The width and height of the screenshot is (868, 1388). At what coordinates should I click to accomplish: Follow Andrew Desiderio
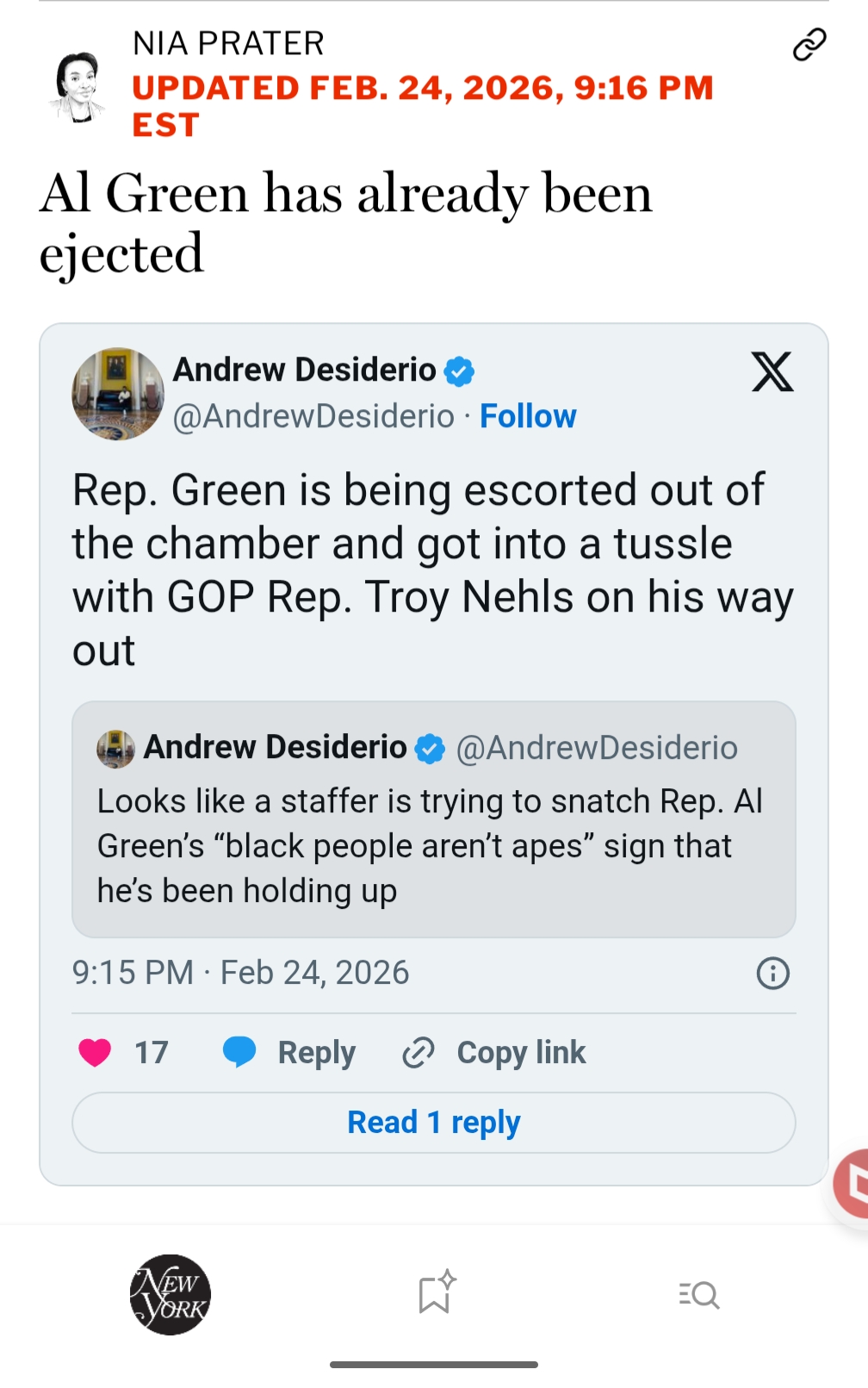pyautogui.click(x=527, y=416)
